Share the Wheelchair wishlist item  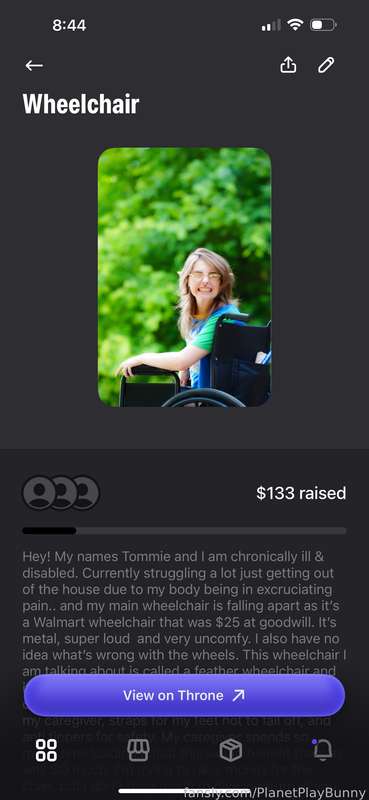point(288,65)
